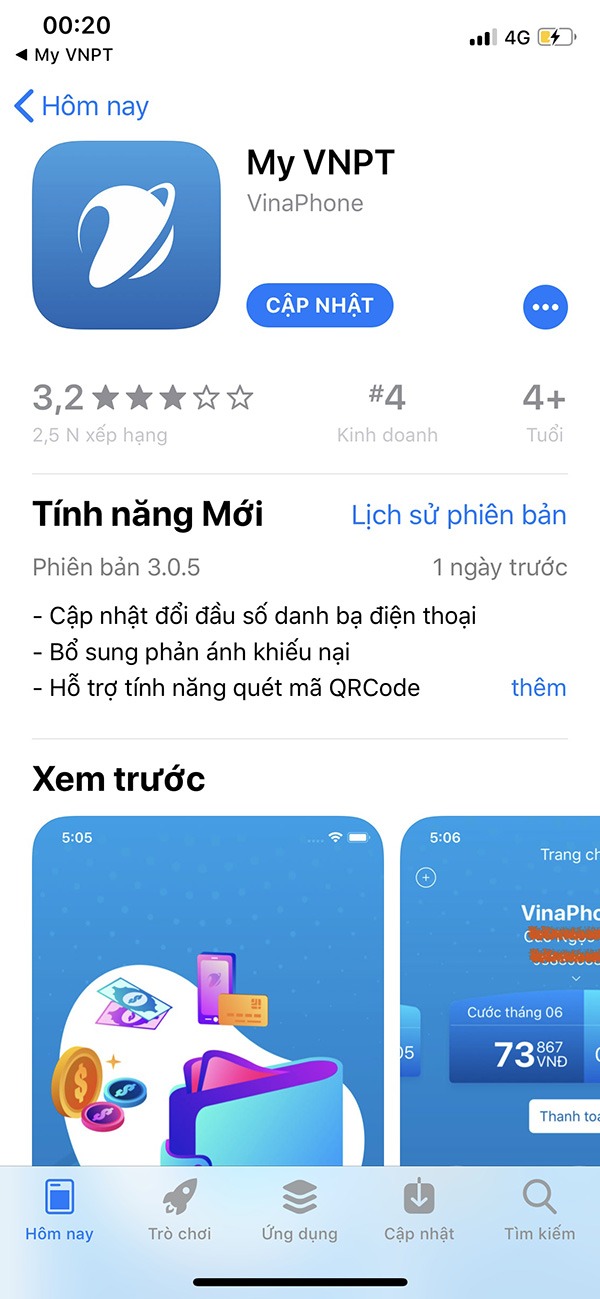Go back to Hôm nay
The image size is (600, 1299).
82,106
